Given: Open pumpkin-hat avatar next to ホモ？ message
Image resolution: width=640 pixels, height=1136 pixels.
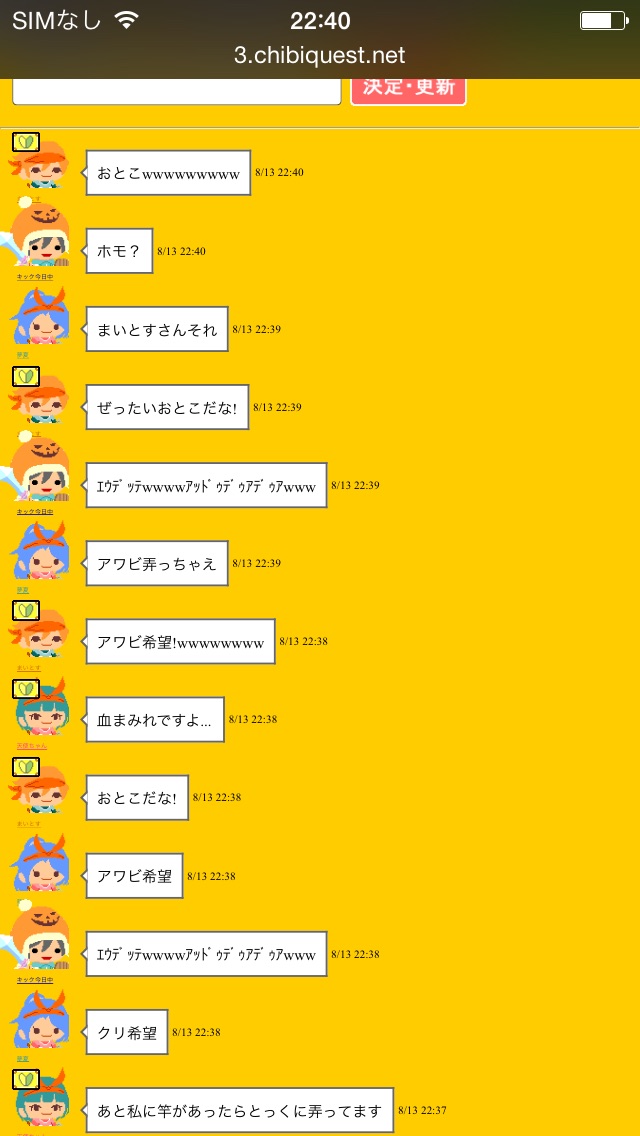Looking at the screenshot, I should click(x=42, y=238).
